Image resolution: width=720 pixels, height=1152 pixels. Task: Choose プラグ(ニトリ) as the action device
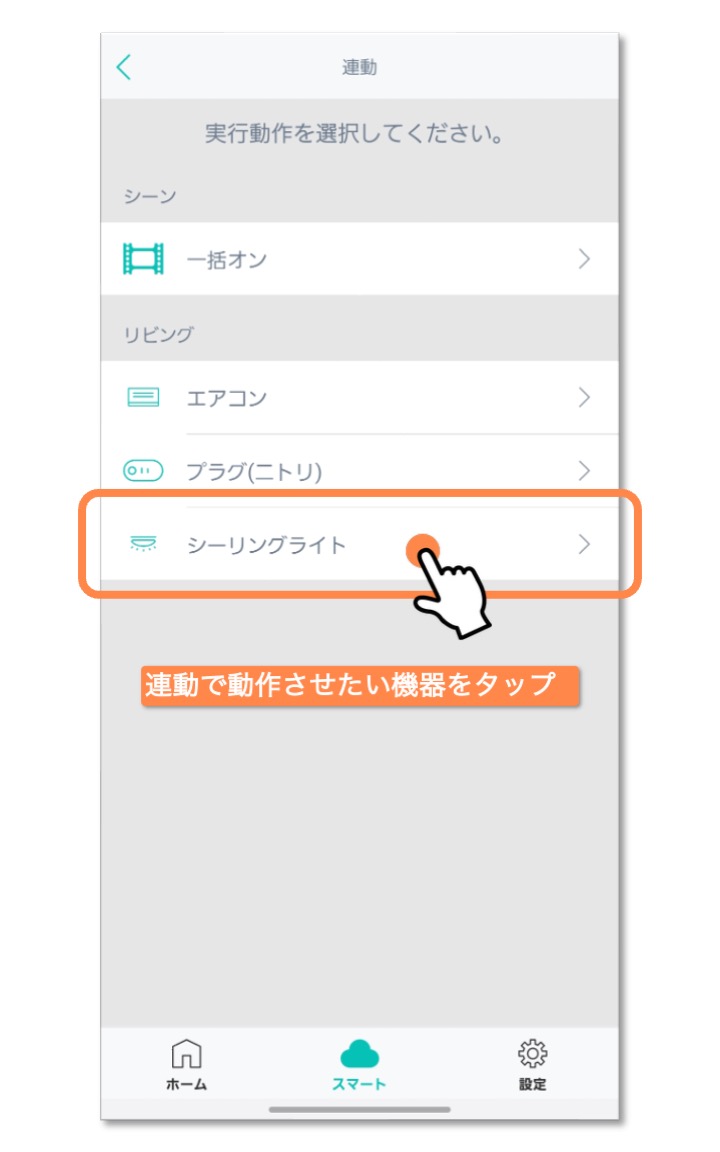[x=359, y=470]
